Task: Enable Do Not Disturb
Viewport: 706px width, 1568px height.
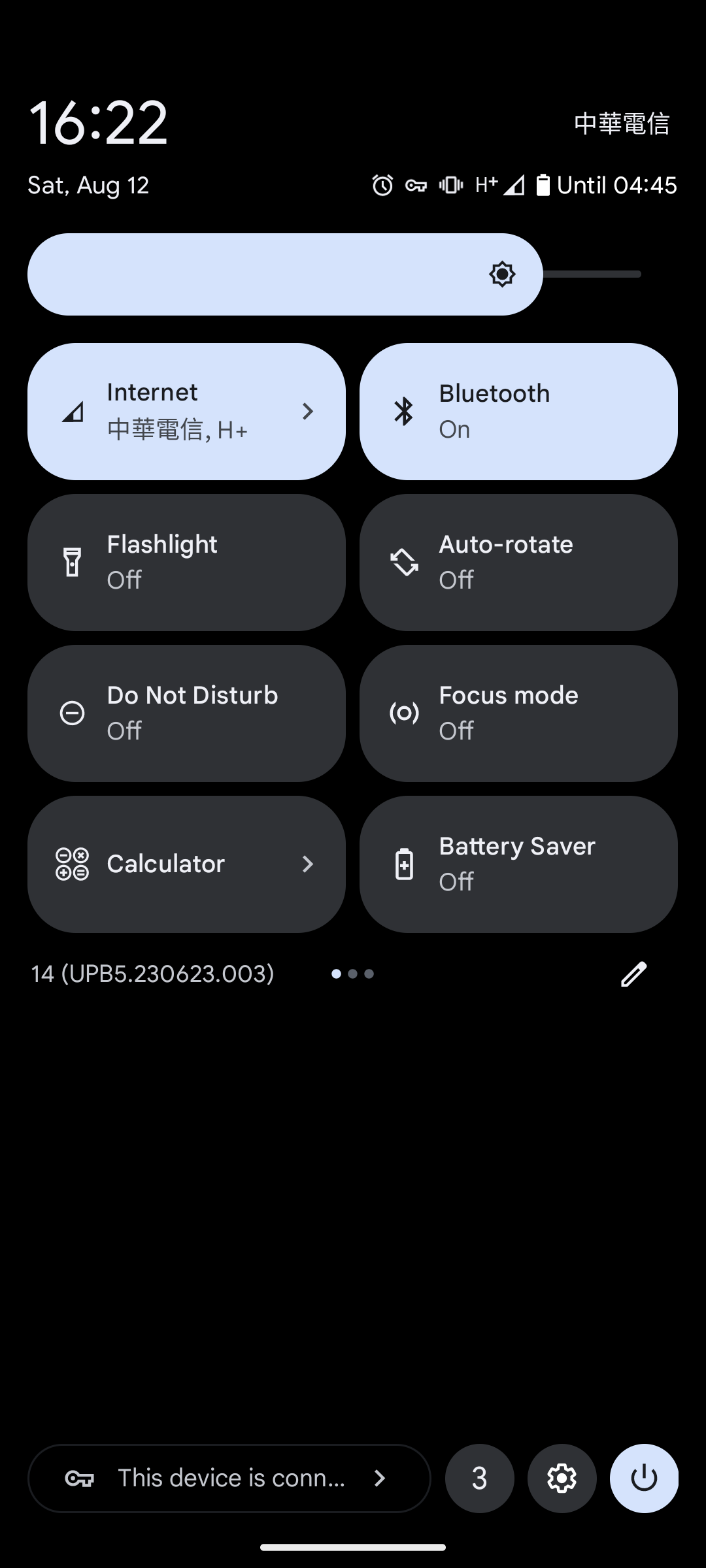Action: click(186, 713)
